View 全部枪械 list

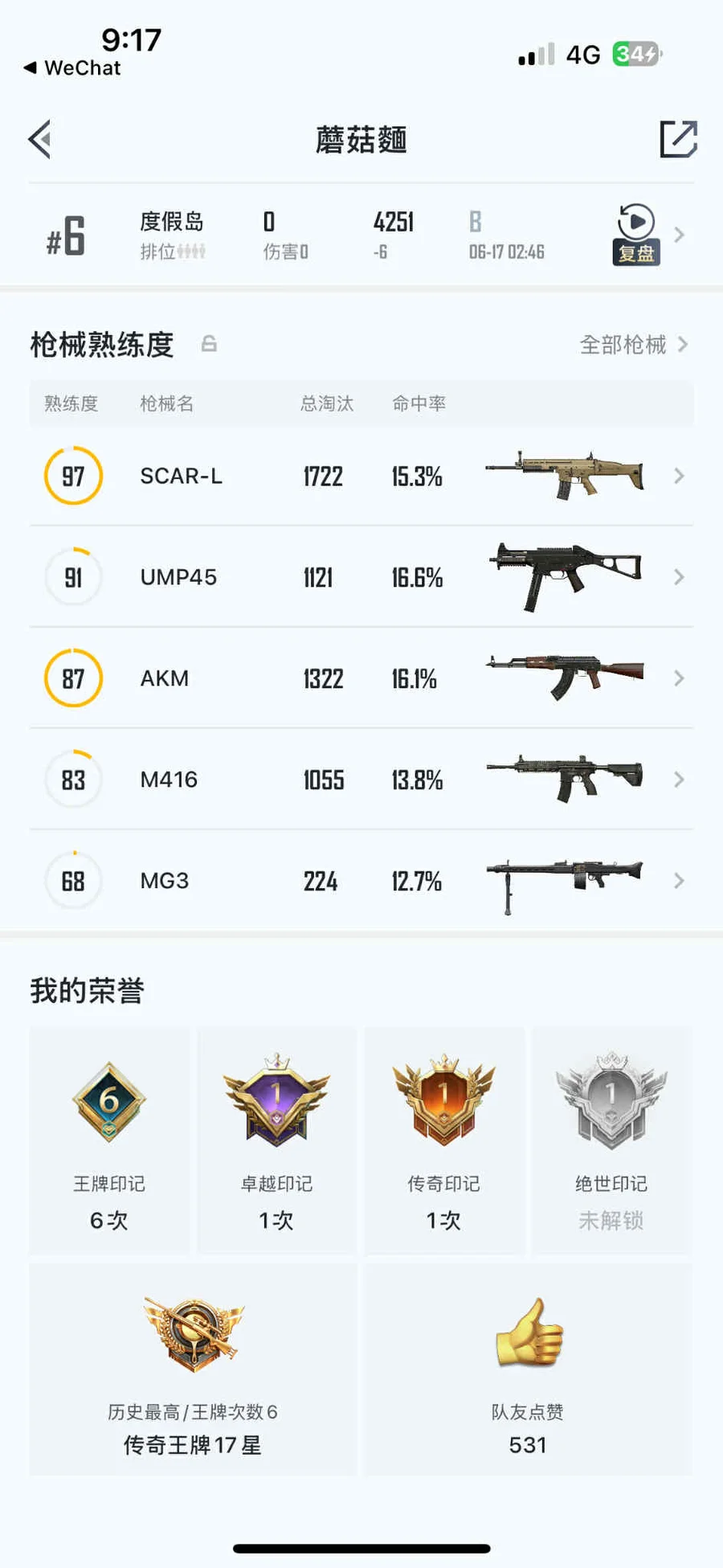coord(634,345)
